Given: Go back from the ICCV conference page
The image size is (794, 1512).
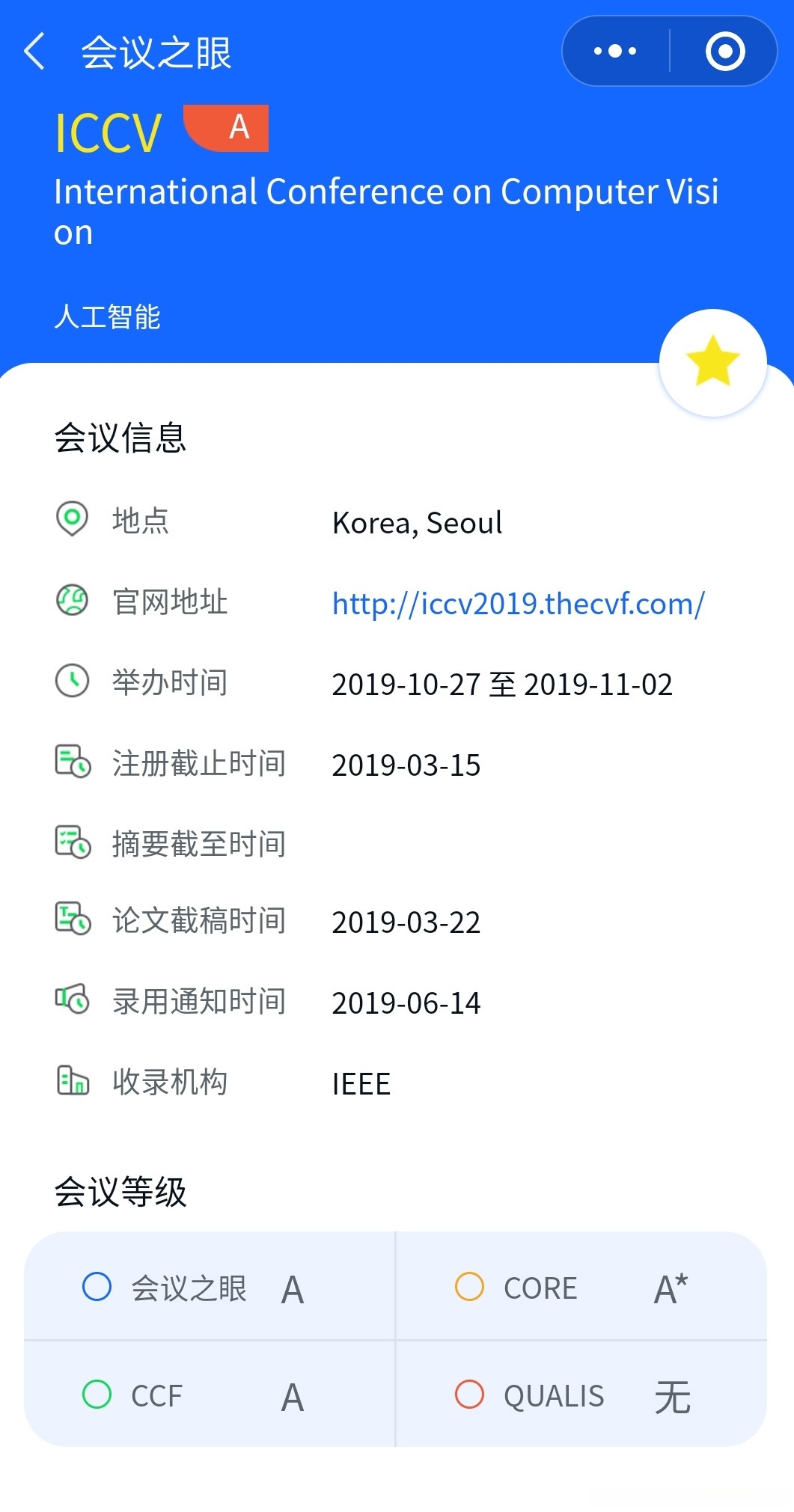Looking at the screenshot, I should pyautogui.click(x=35, y=52).
